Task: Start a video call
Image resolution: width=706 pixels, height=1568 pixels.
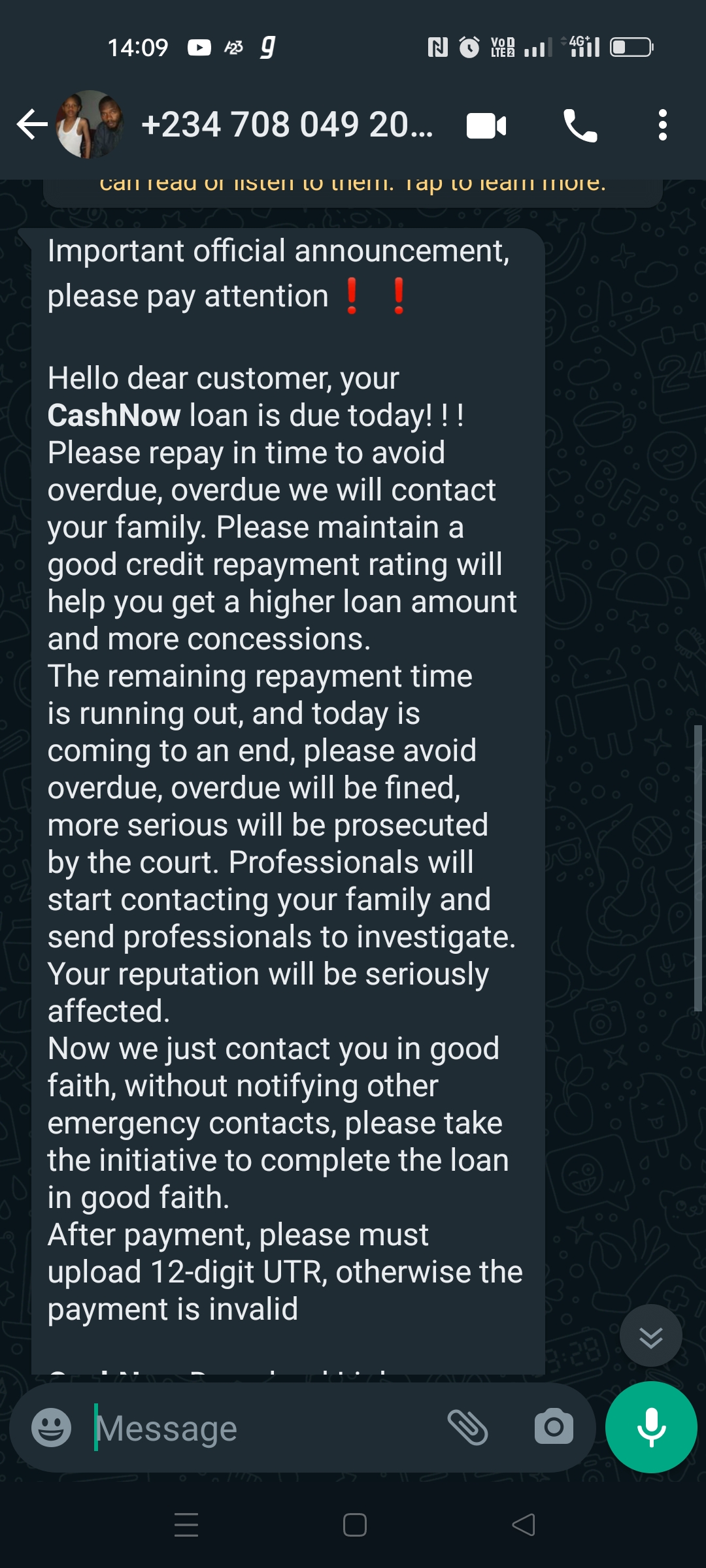Action: click(486, 125)
